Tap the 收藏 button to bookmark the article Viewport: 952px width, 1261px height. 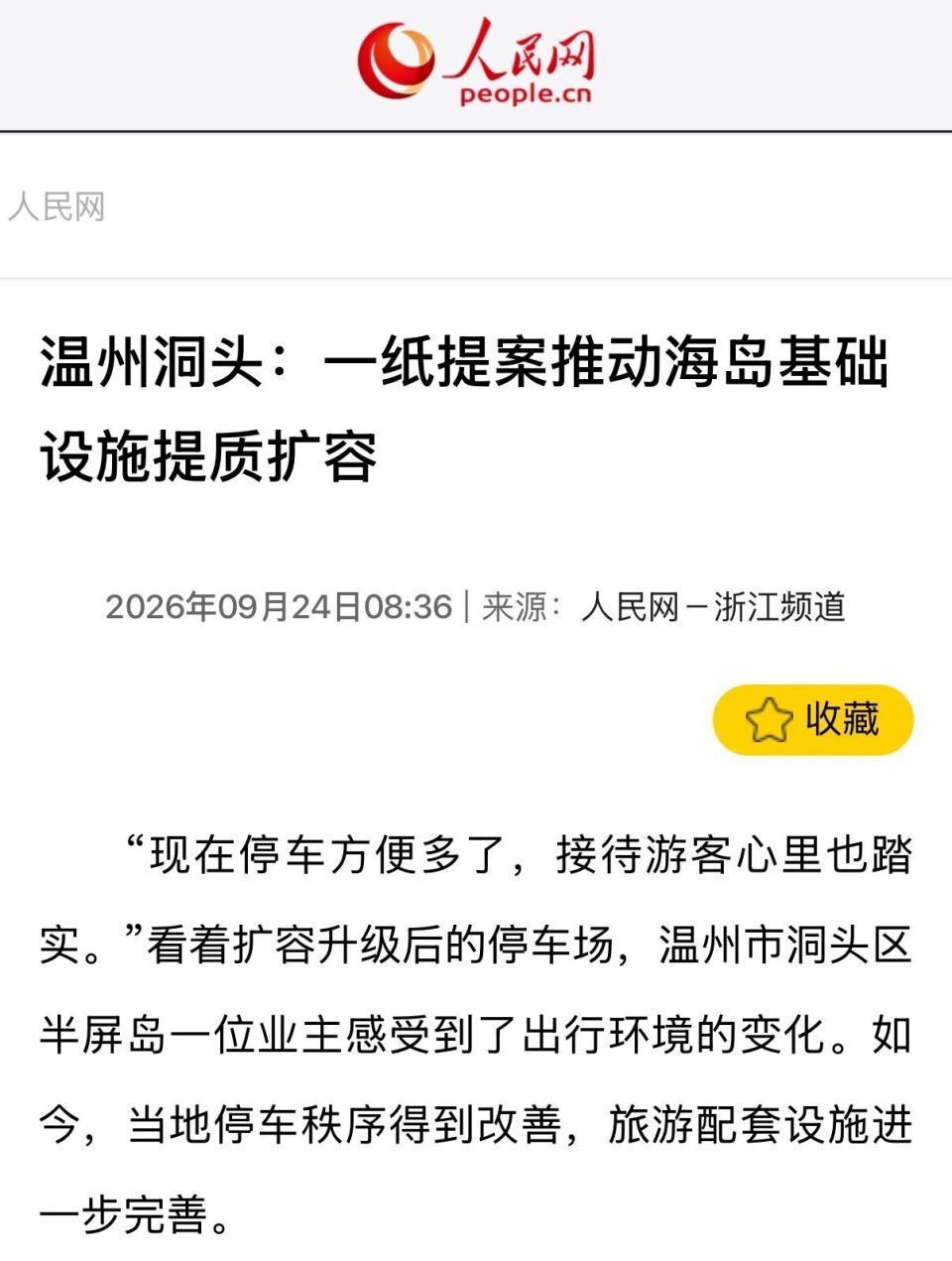pyautogui.click(x=812, y=719)
